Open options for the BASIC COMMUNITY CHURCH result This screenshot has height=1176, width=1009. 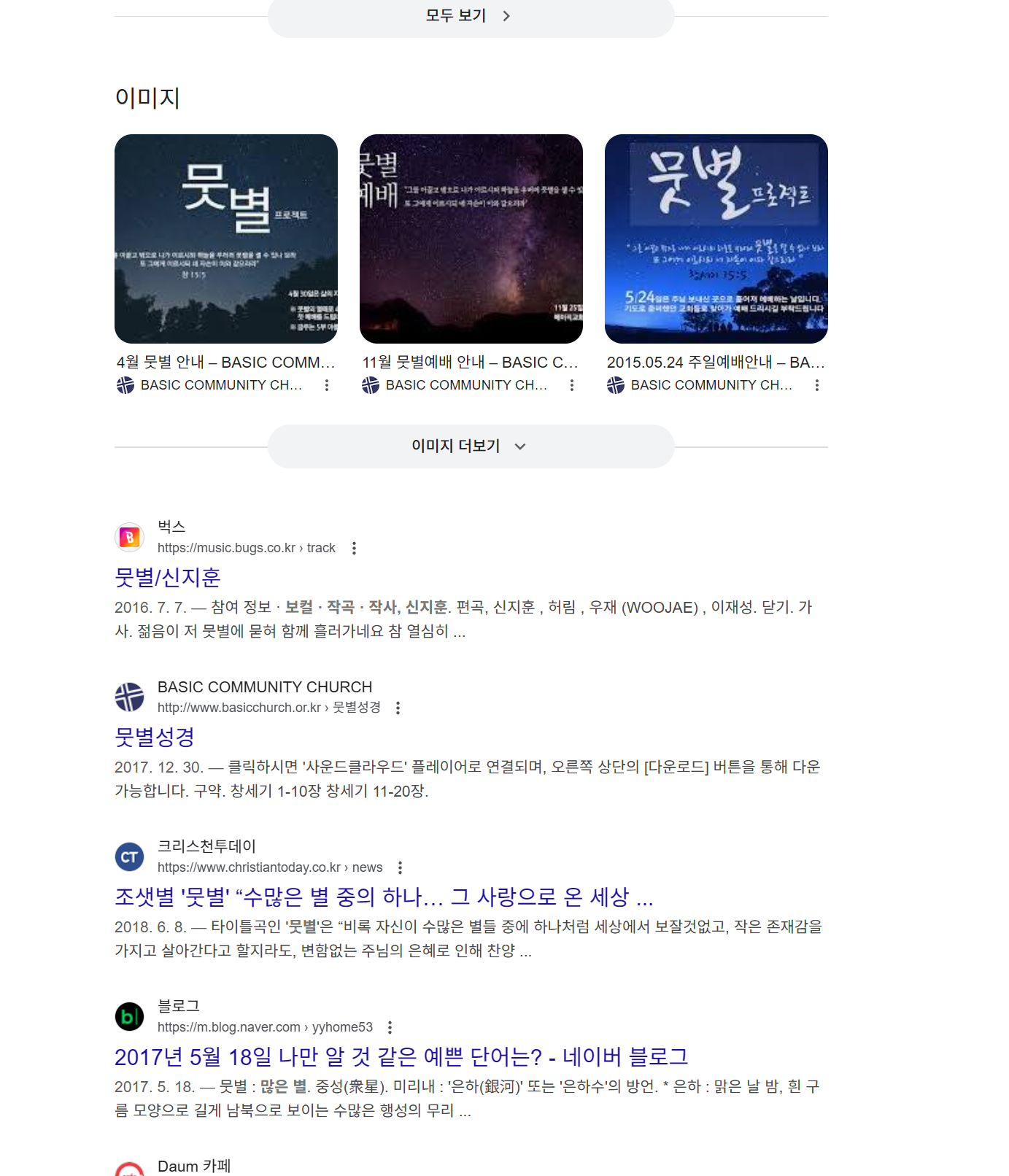pyautogui.click(x=398, y=708)
